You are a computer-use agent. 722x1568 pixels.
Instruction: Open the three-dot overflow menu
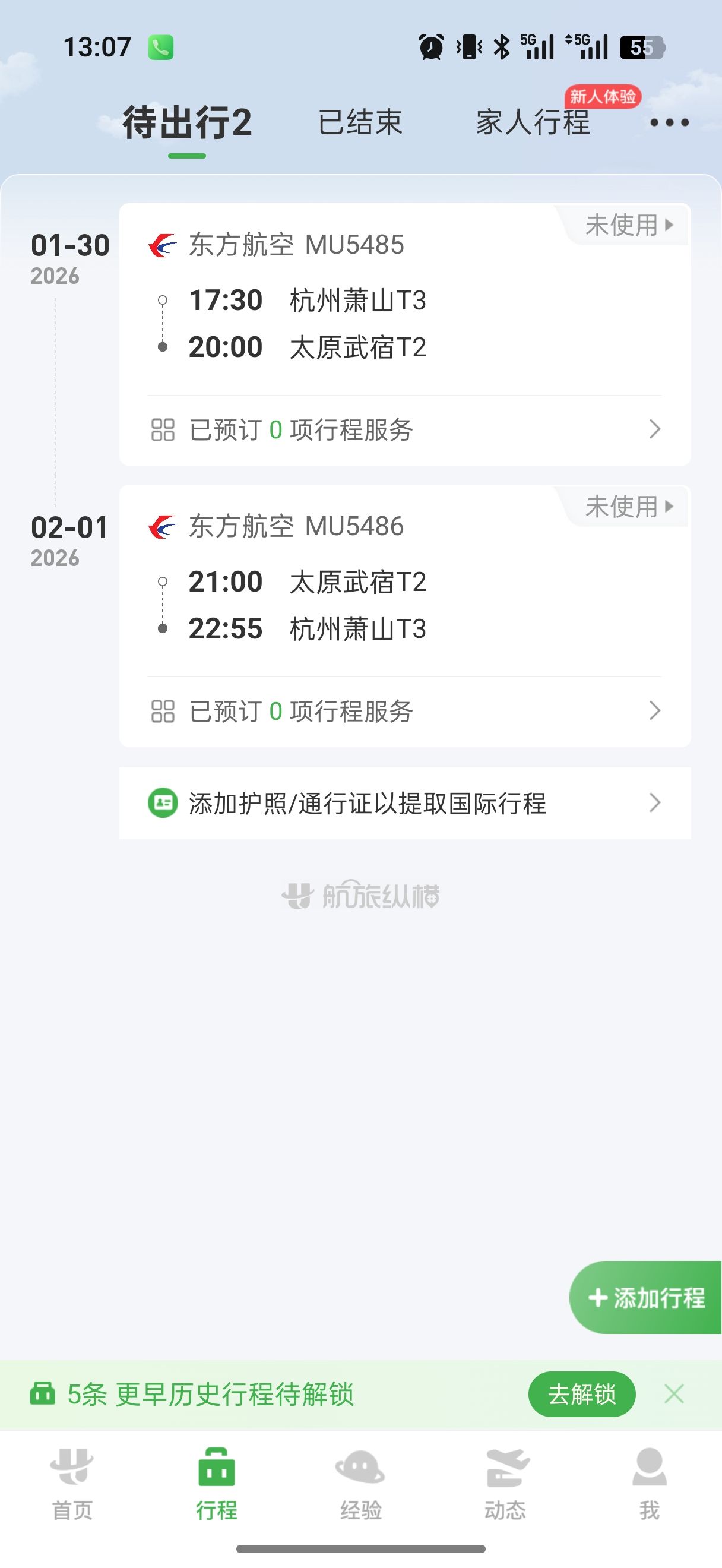[x=669, y=123]
